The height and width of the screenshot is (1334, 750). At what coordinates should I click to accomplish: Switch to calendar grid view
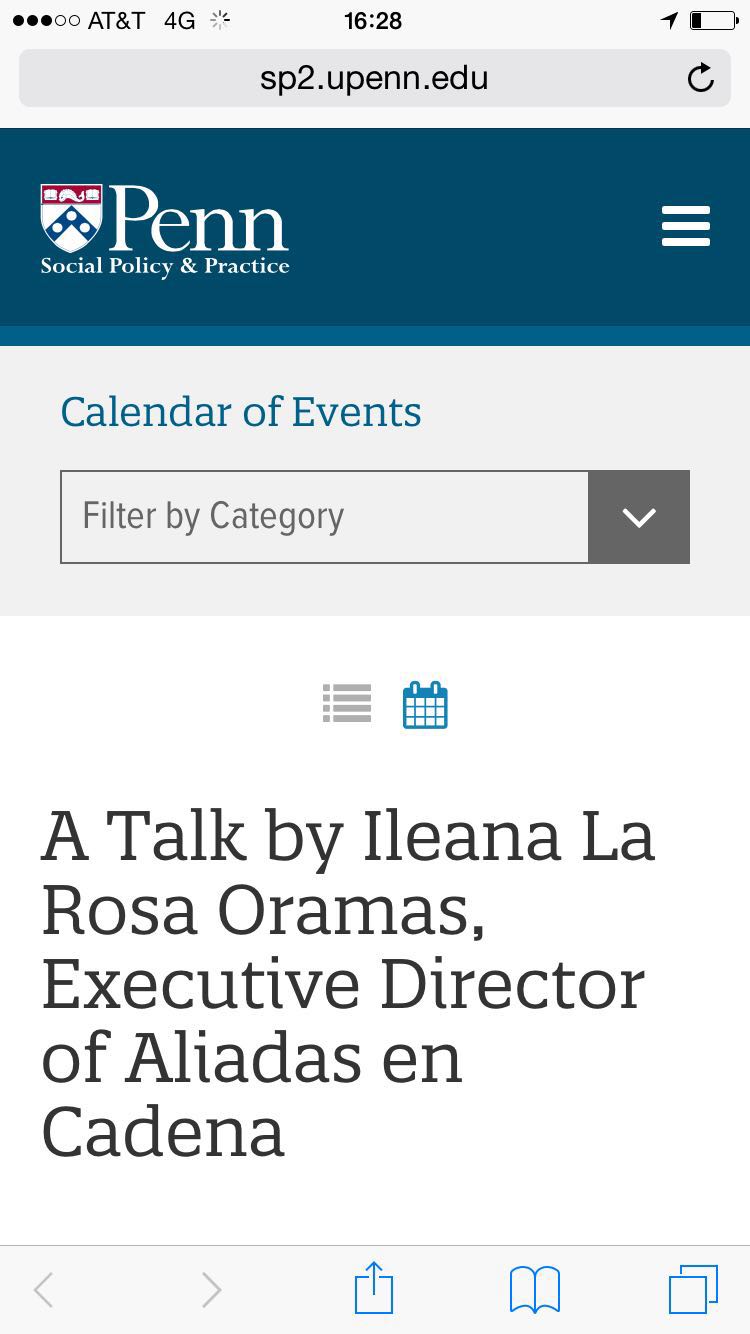click(425, 704)
